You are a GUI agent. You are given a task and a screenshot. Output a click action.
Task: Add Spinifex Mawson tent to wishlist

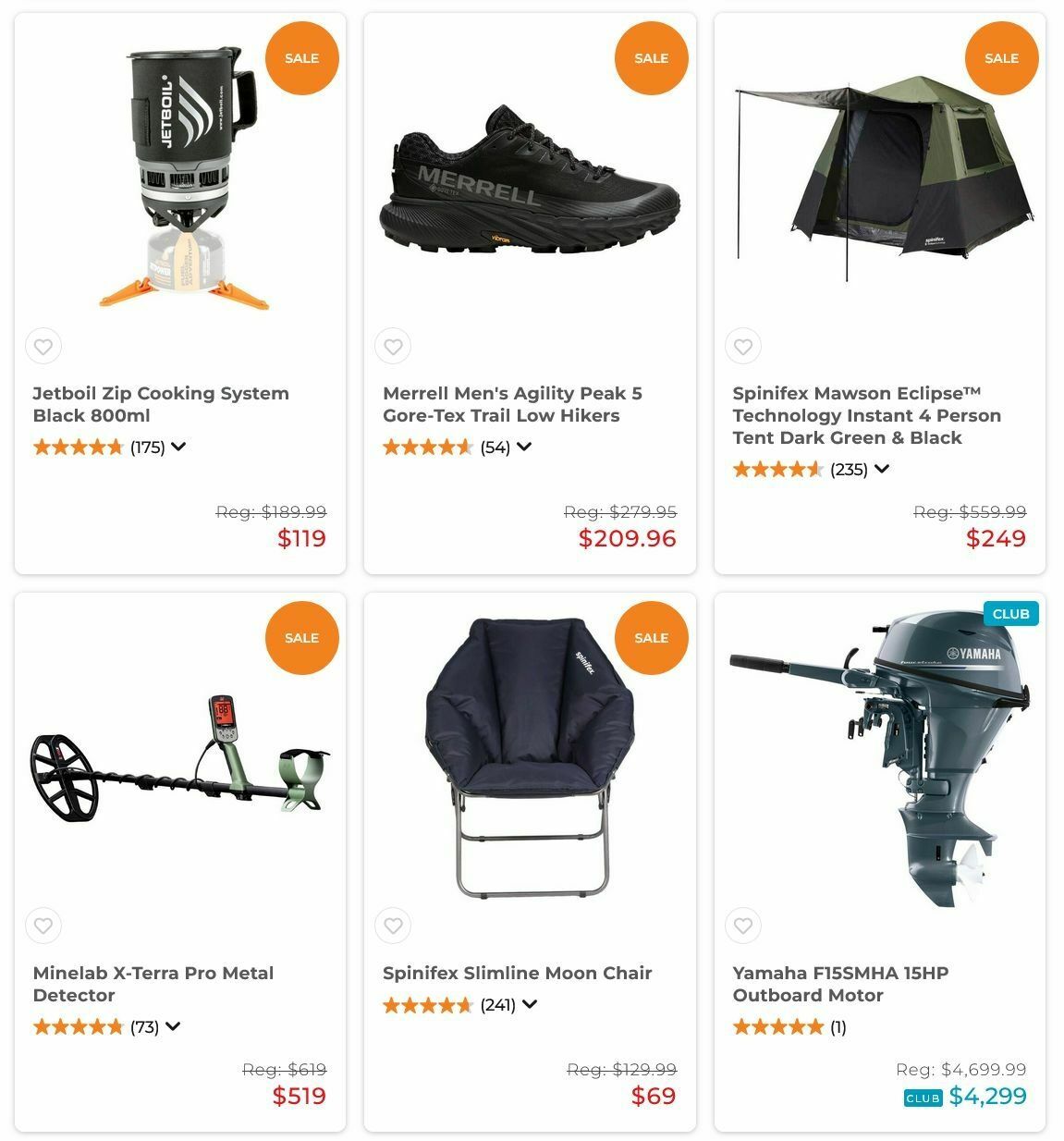pos(743,347)
